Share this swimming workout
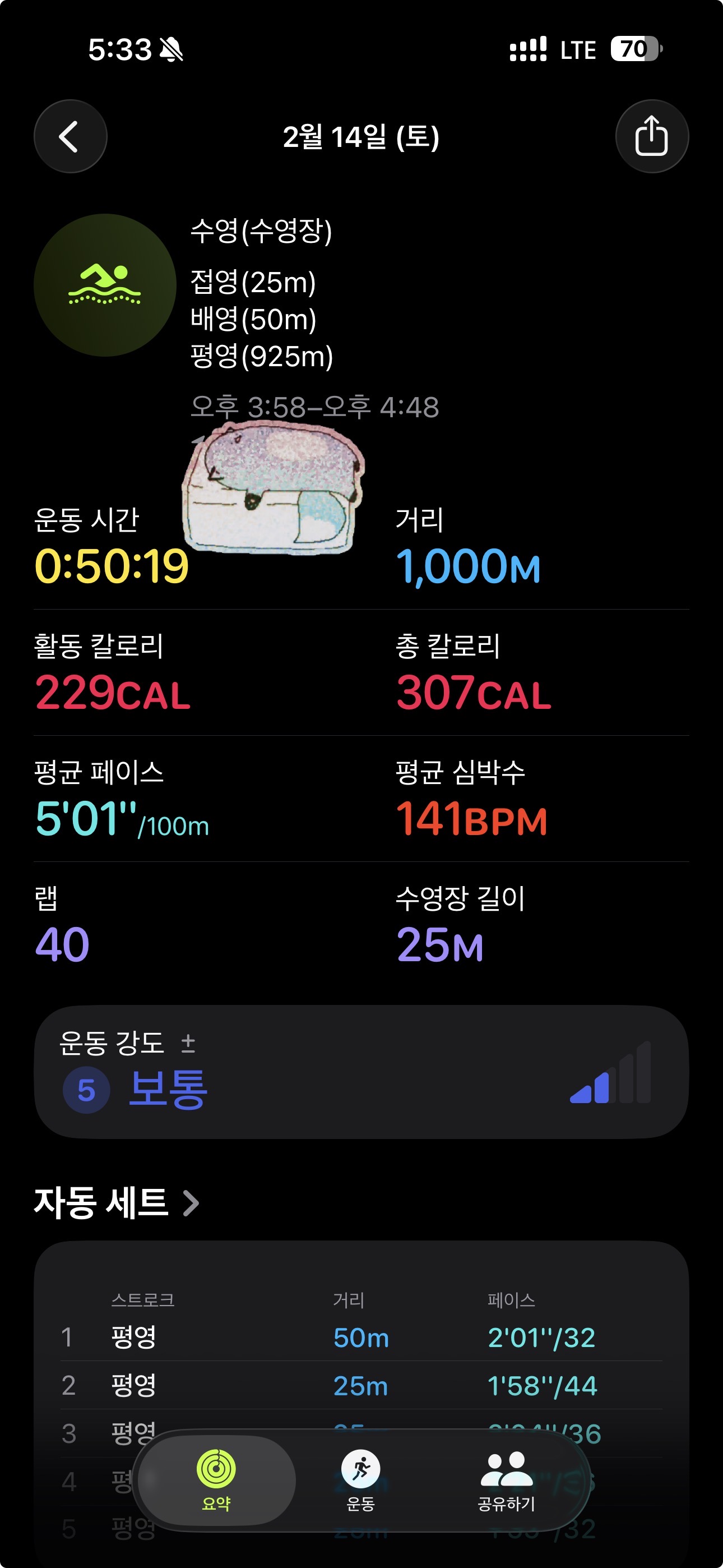Viewport: 723px width, 1568px height. pos(651,136)
